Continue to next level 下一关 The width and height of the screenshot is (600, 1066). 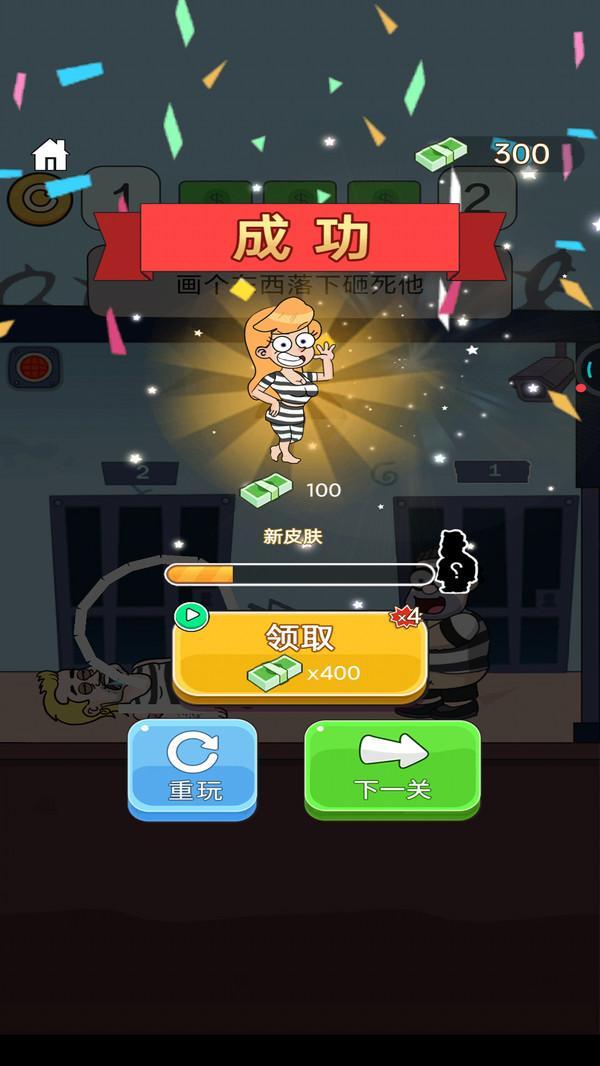[x=392, y=770]
